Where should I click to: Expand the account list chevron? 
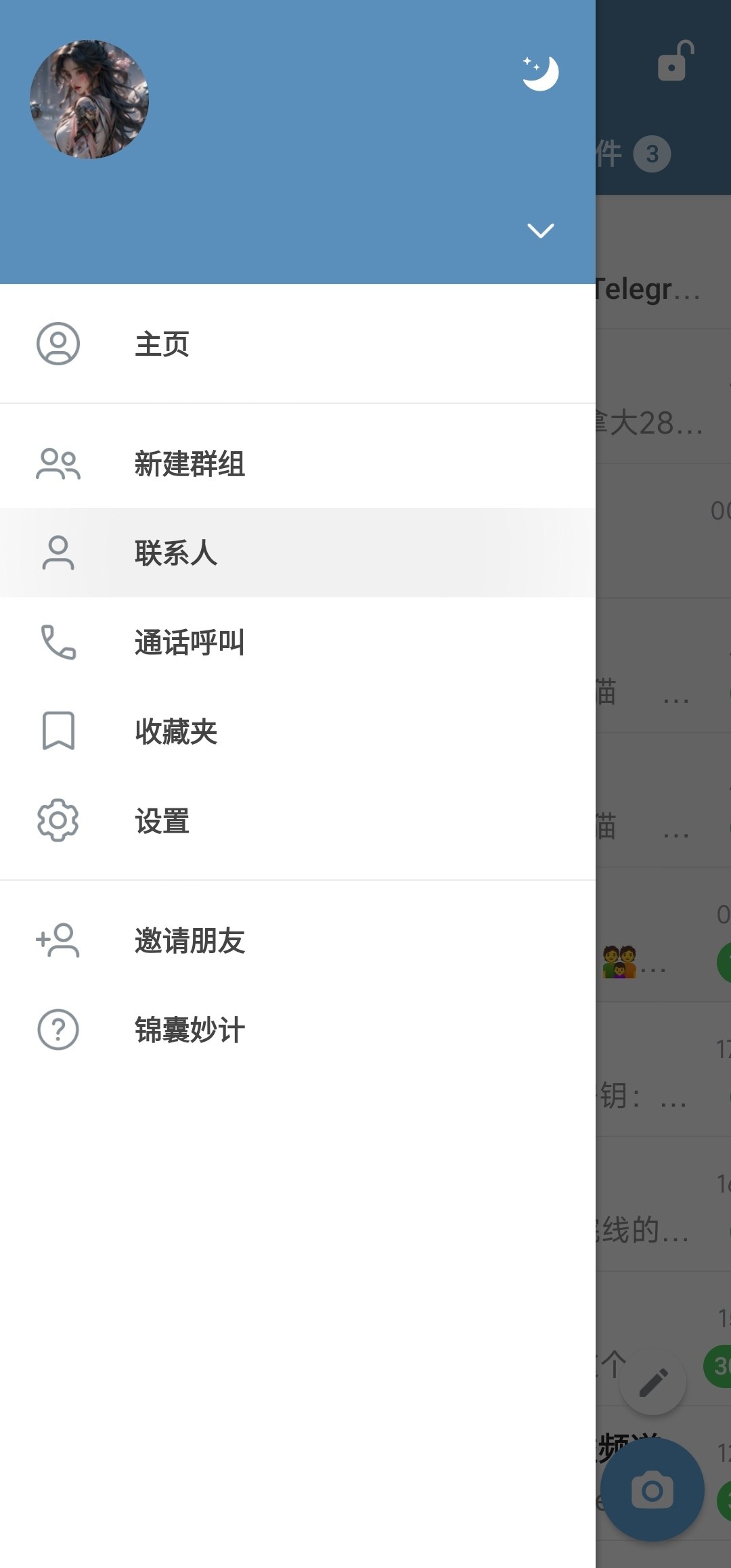click(x=540, y=231)
